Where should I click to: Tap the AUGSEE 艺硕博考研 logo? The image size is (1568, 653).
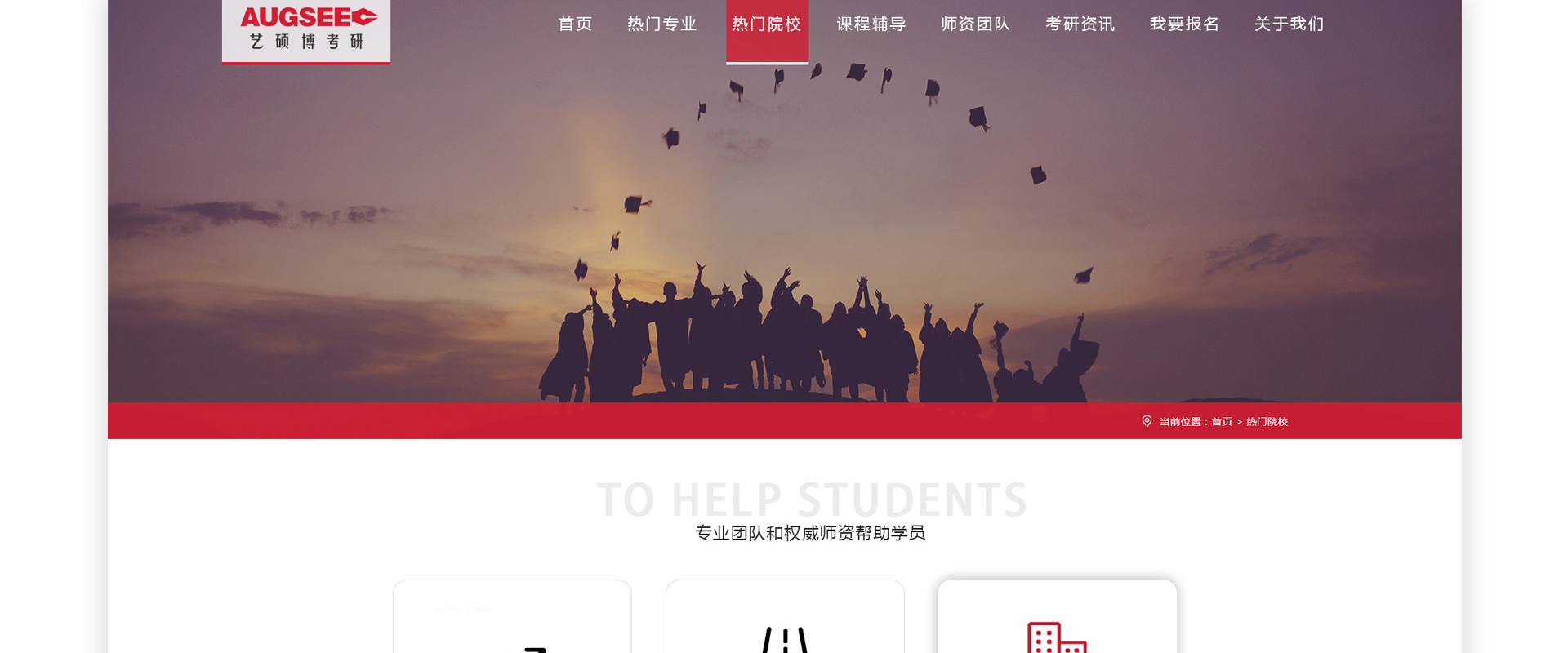[306, 29]
